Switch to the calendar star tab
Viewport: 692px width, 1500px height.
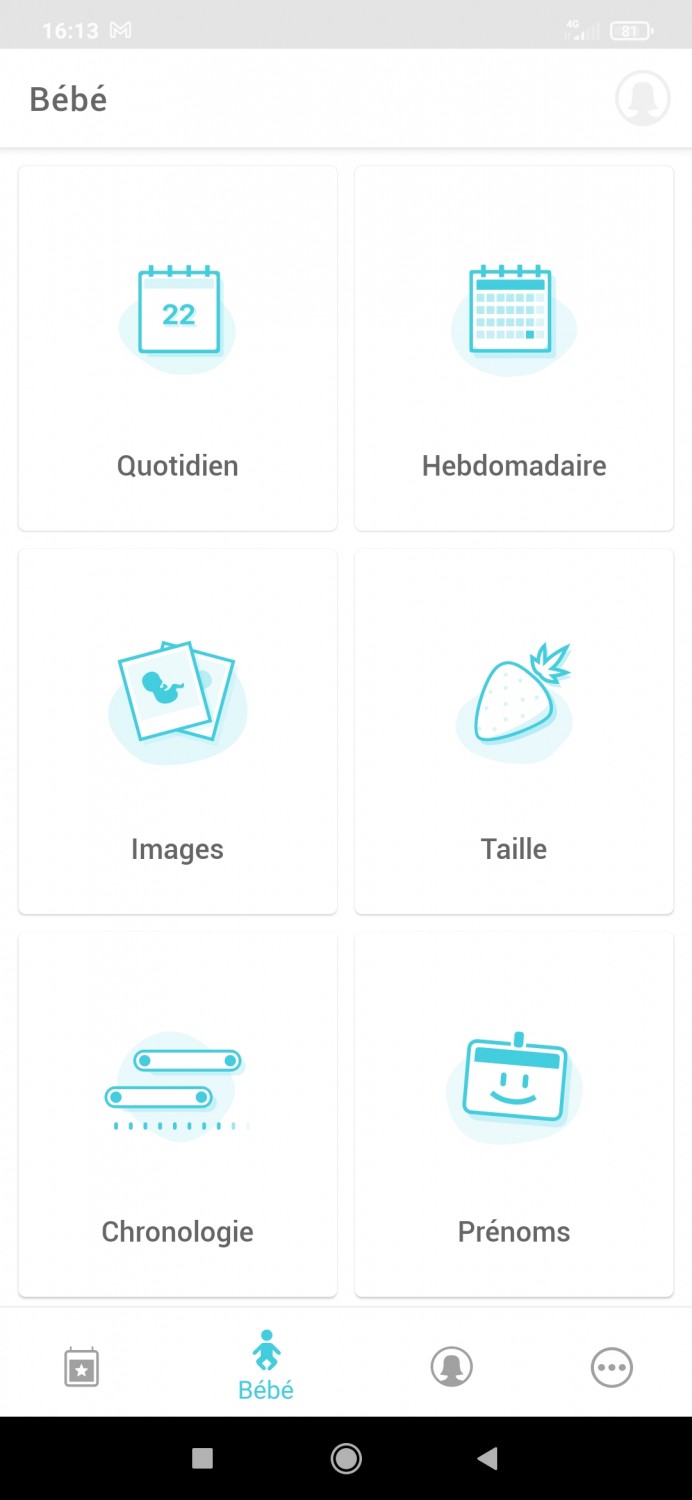[81, 1367]
